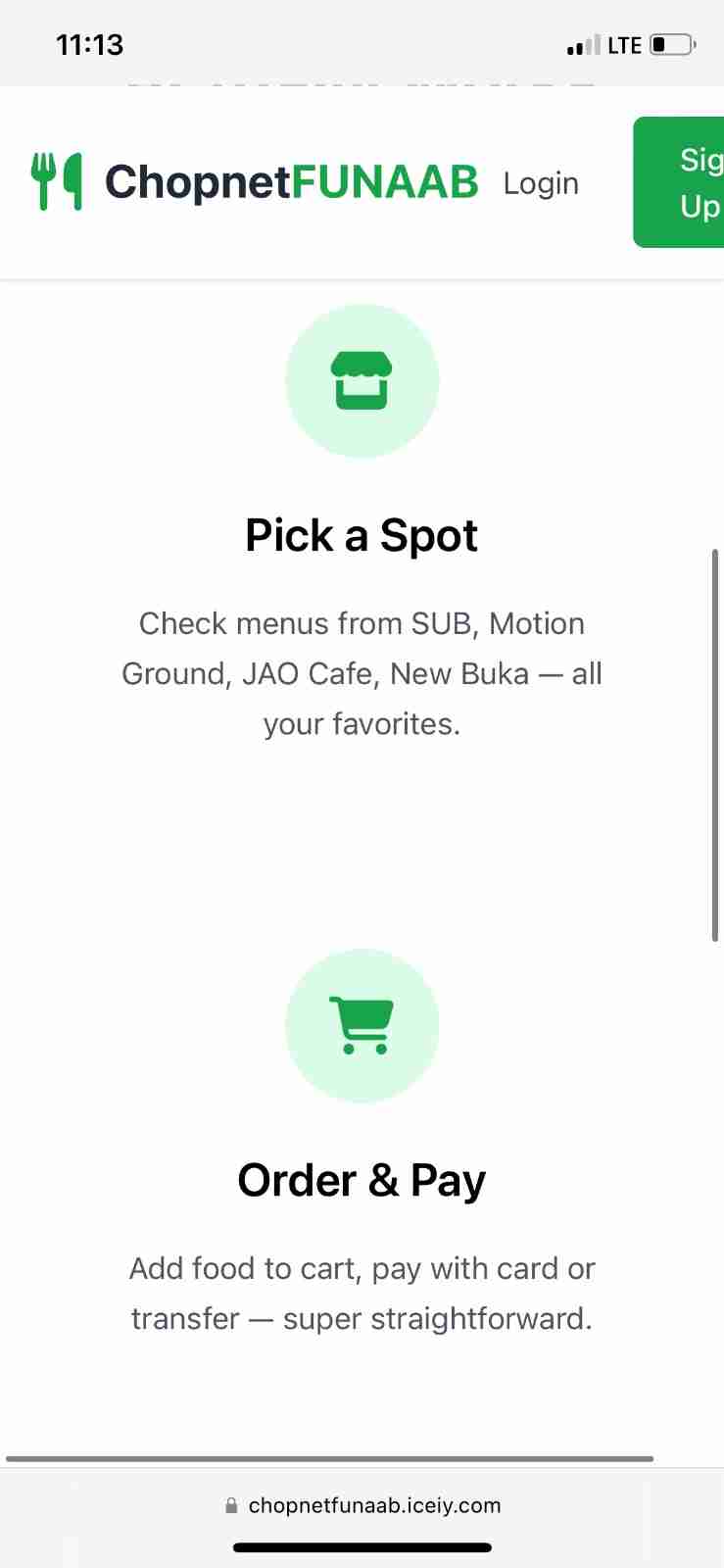
Task: Tap the ChopnetFUNAAB home logo link
Action: [x=255, y=182]
